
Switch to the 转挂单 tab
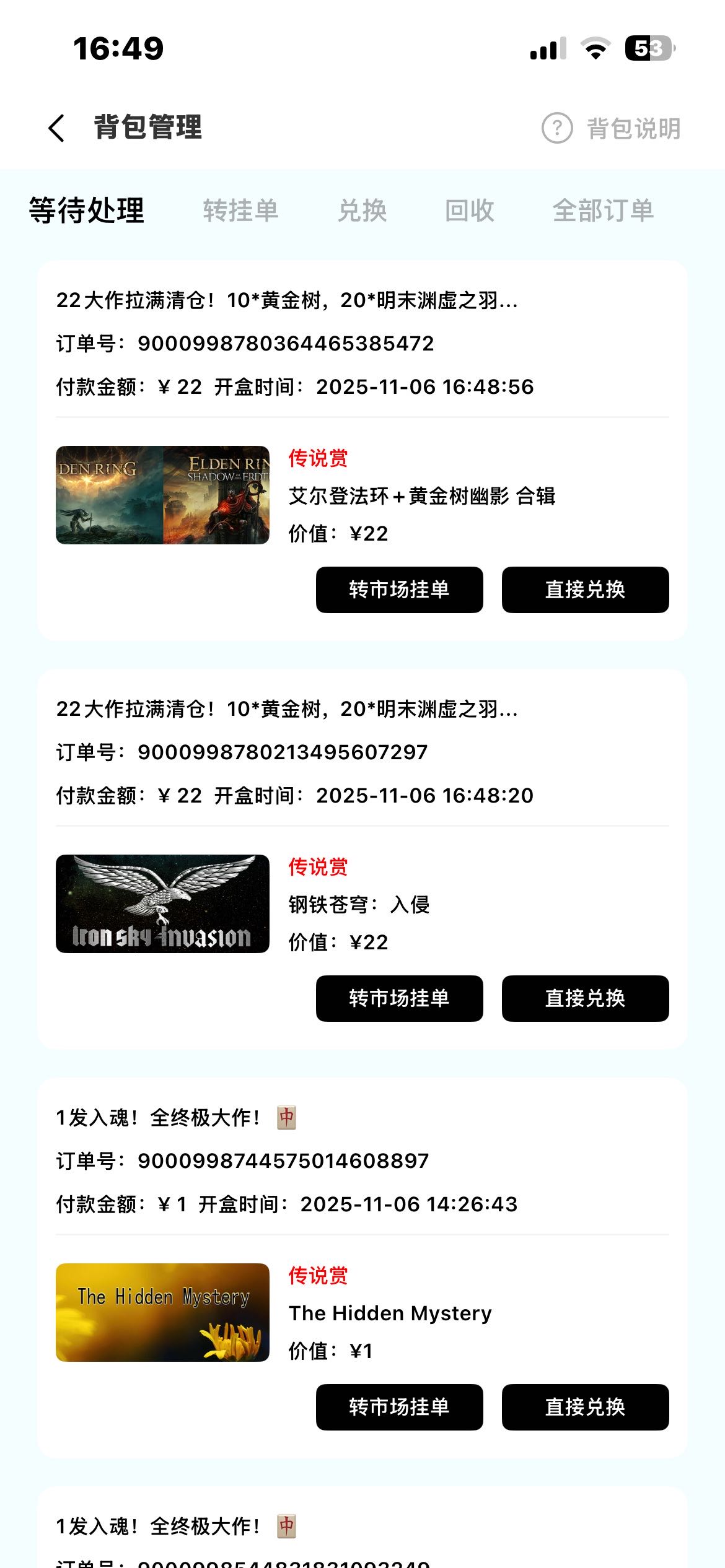pos(240,211)
